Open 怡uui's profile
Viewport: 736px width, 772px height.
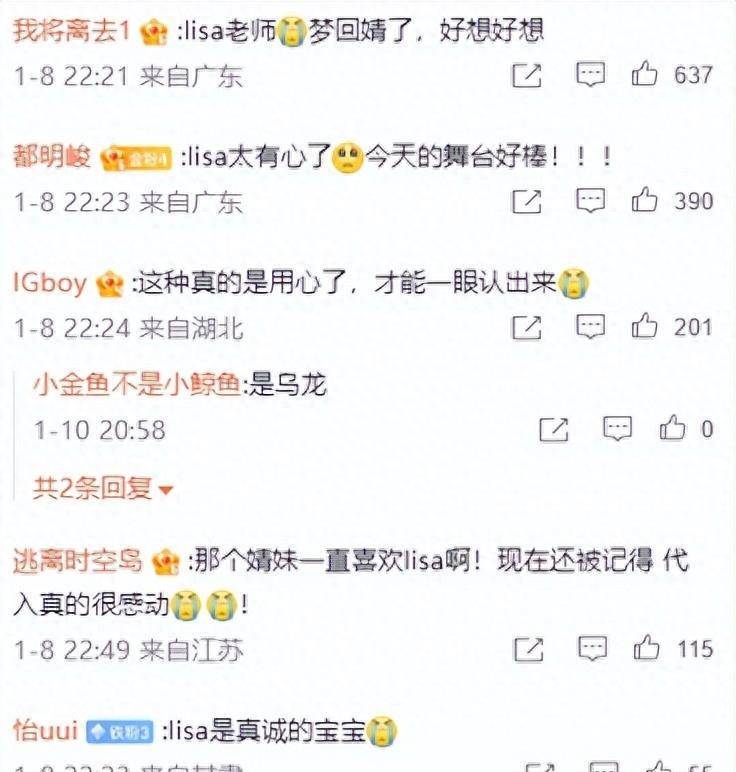(45, 730)
